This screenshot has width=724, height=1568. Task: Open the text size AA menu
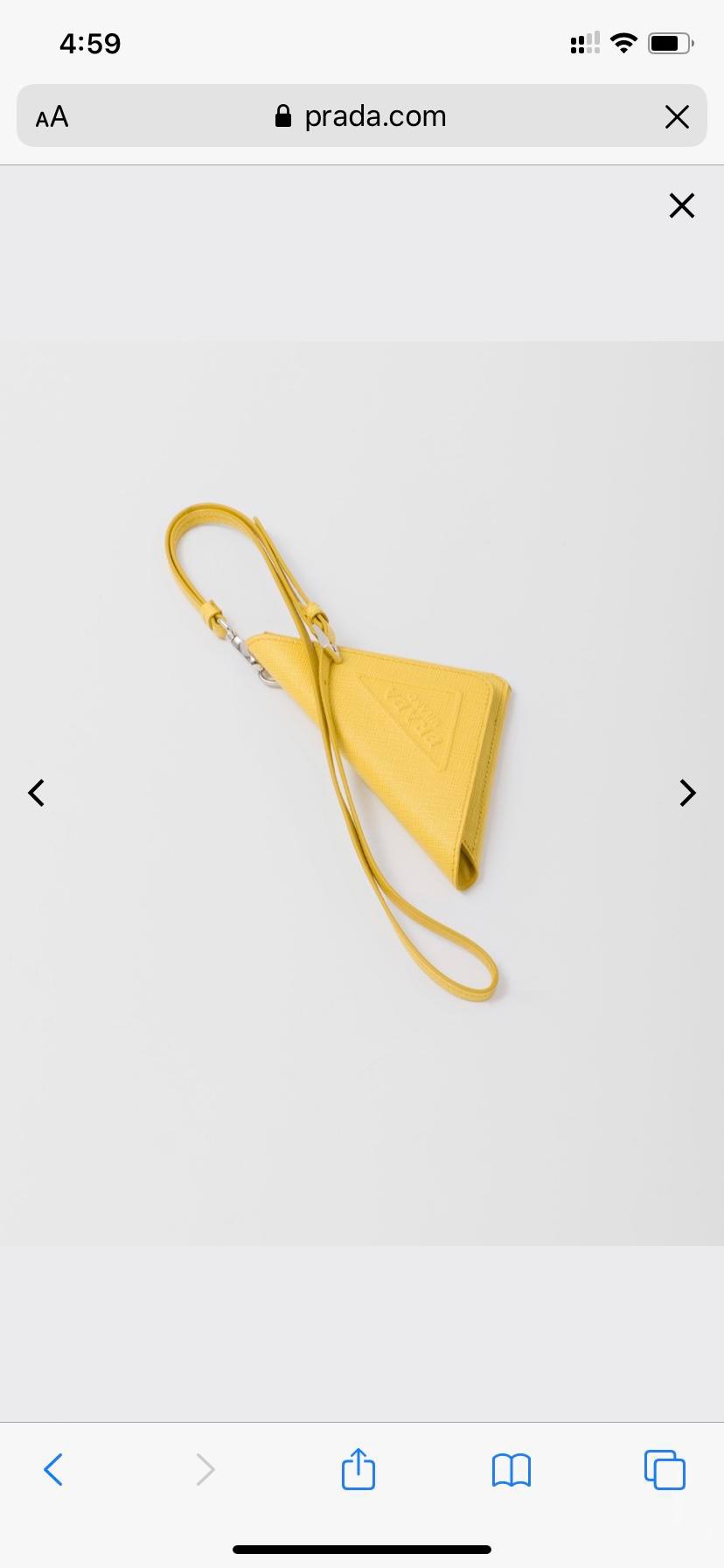(x=52, y=116)
